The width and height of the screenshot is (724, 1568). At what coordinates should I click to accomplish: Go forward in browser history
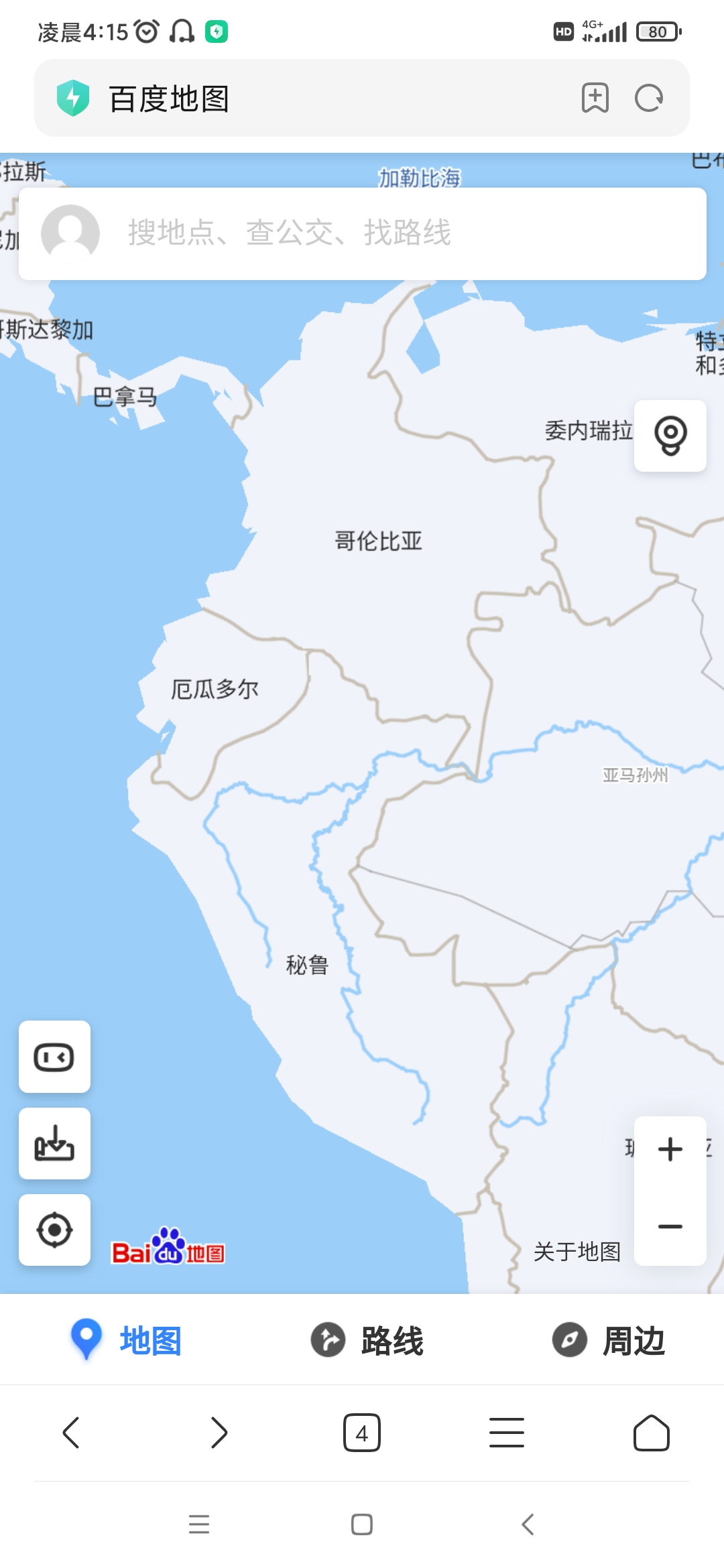[x=219, y=1433]
